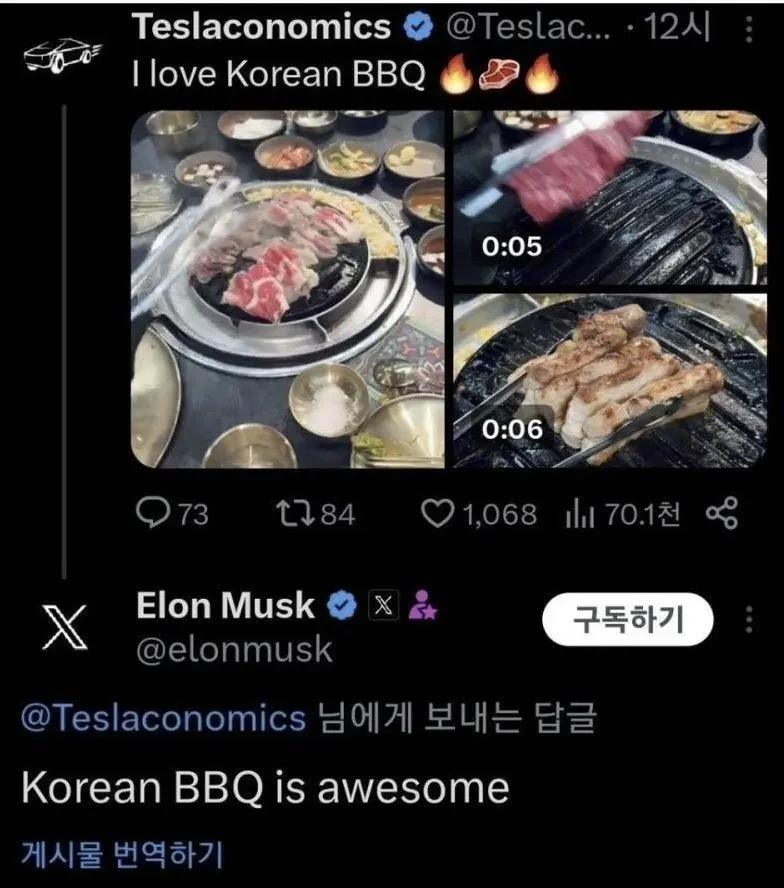Open more options menu on the Teslaconomics post

point(747,29)
